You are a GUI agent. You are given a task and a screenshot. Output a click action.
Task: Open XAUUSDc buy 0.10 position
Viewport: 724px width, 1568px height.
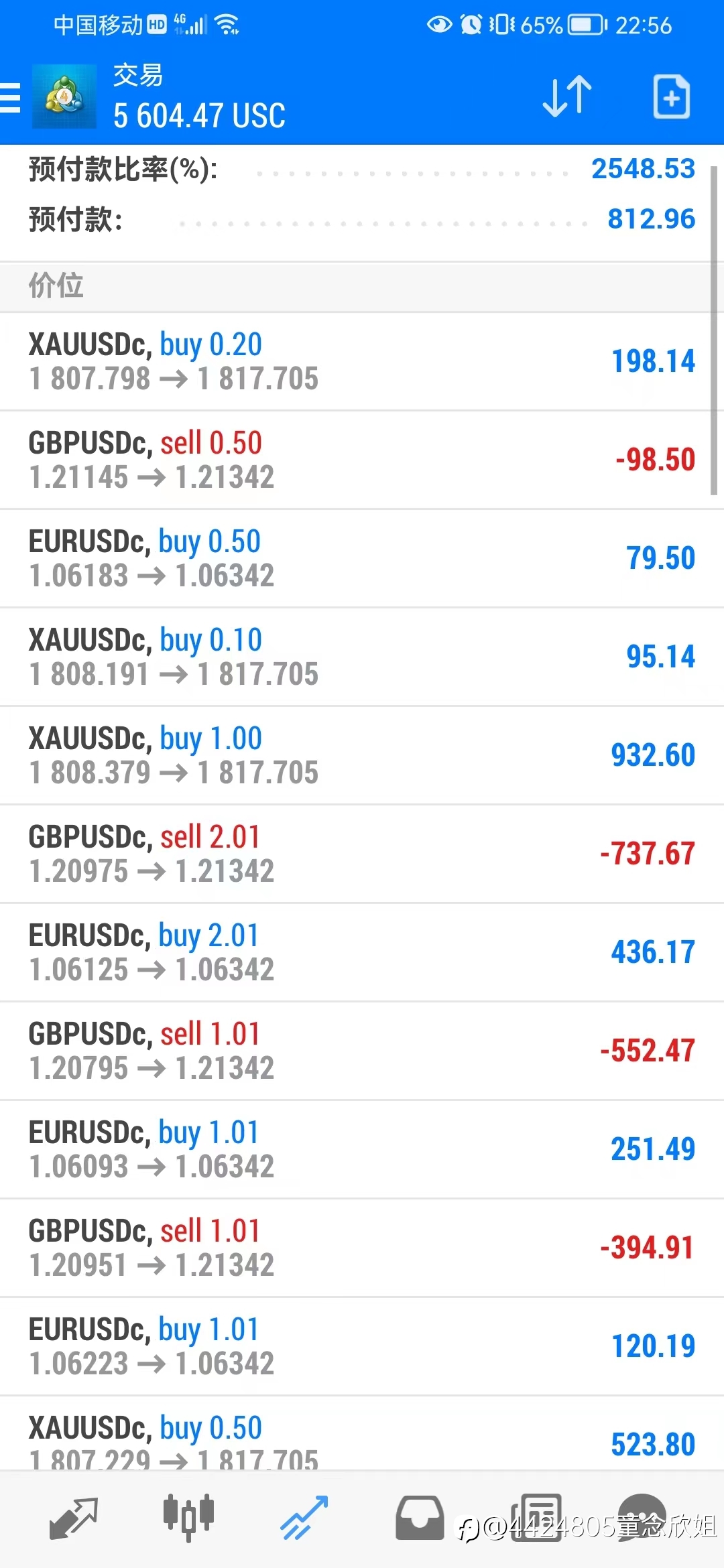[x=362, y=657]
